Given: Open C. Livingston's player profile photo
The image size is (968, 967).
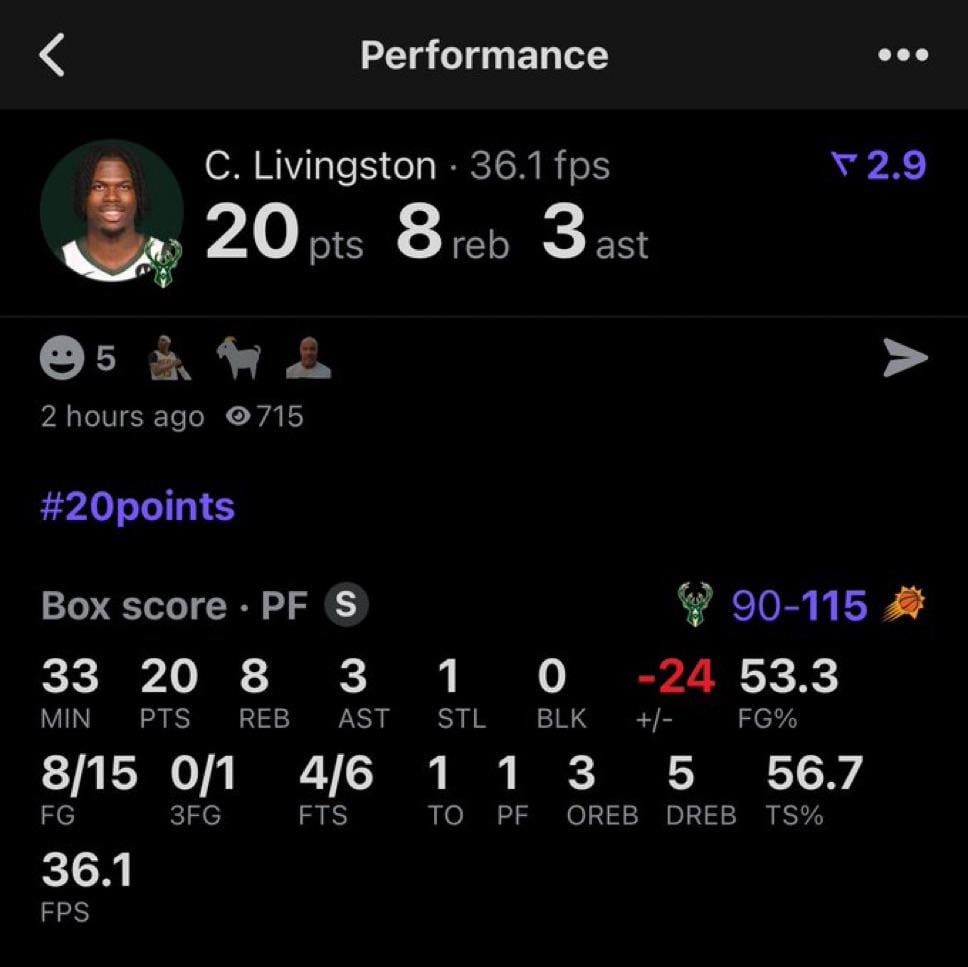Looking at the screenshot, I should click(111, 211).
